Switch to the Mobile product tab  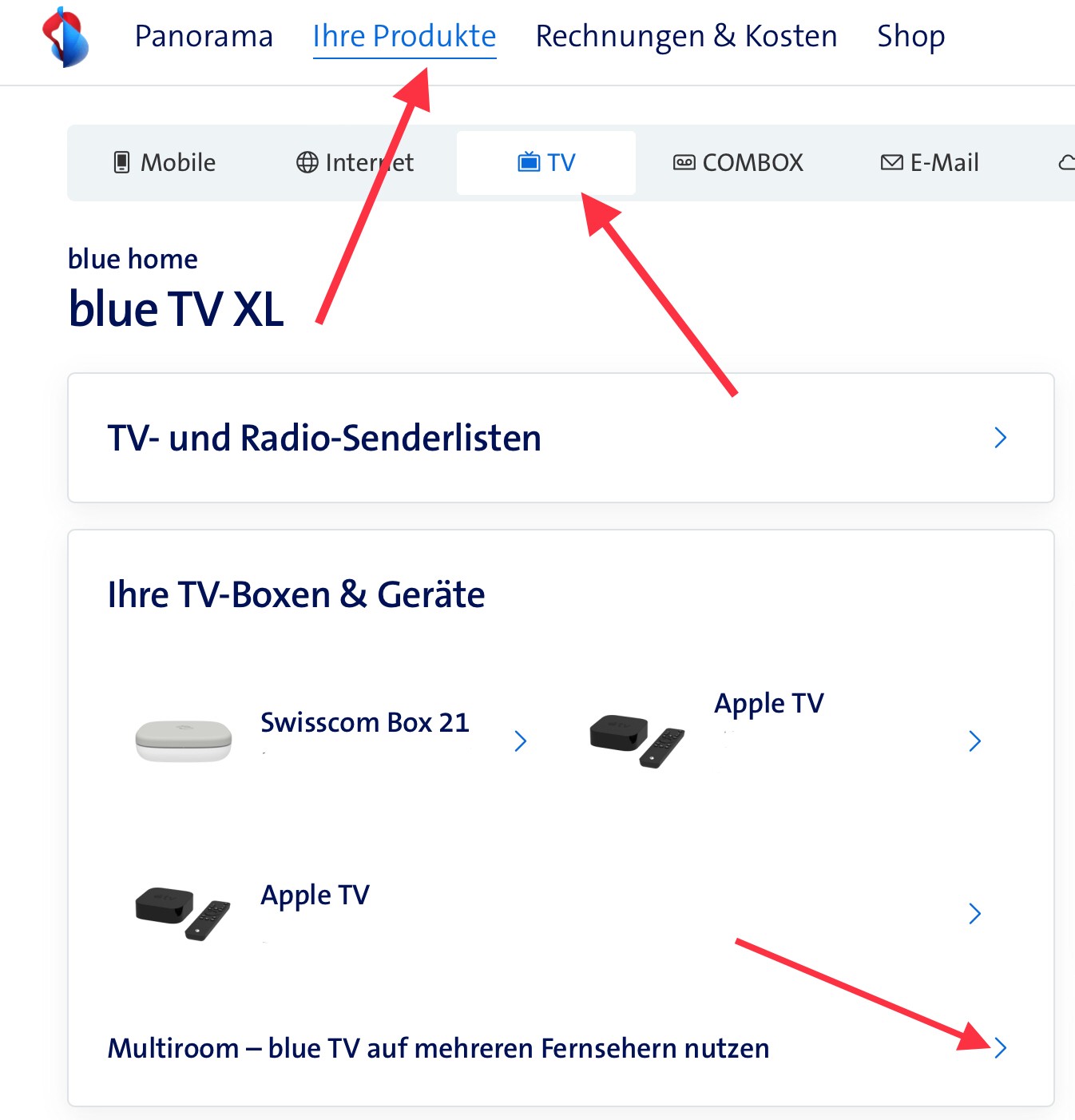[165, 163]
